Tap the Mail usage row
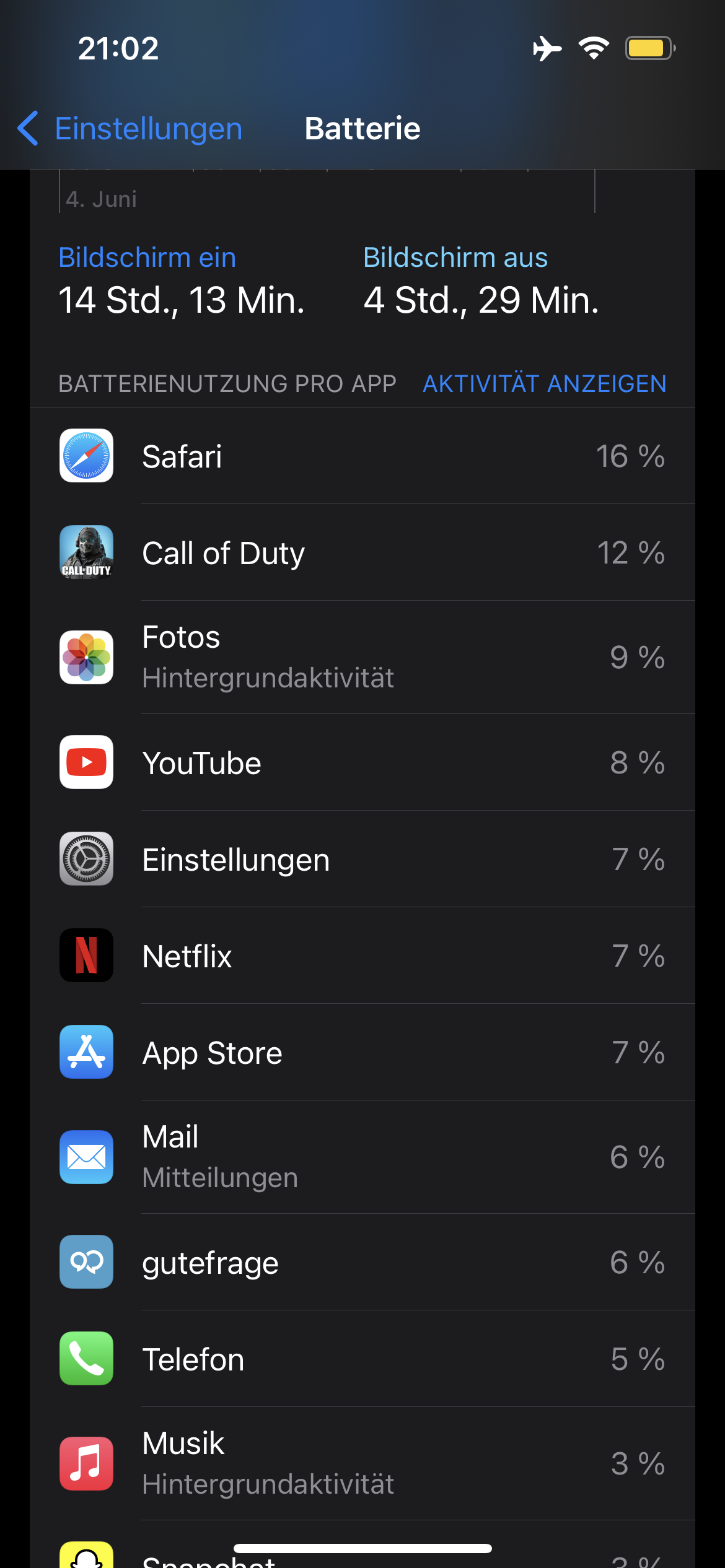The height and width of the screenshot is (1568, 725). coord(362,1157)
